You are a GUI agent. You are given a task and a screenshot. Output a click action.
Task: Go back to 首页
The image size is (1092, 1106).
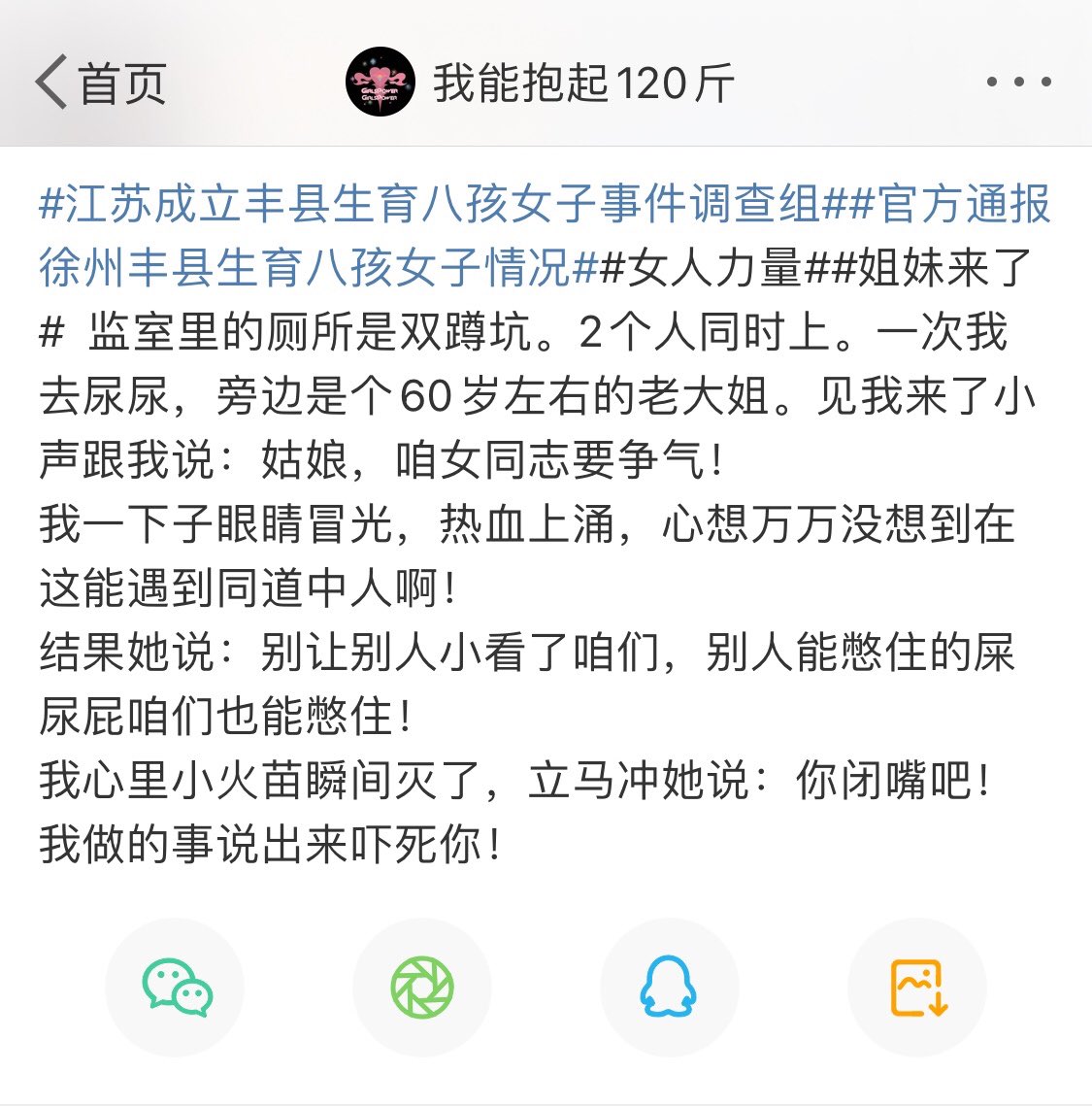point(100,84)
